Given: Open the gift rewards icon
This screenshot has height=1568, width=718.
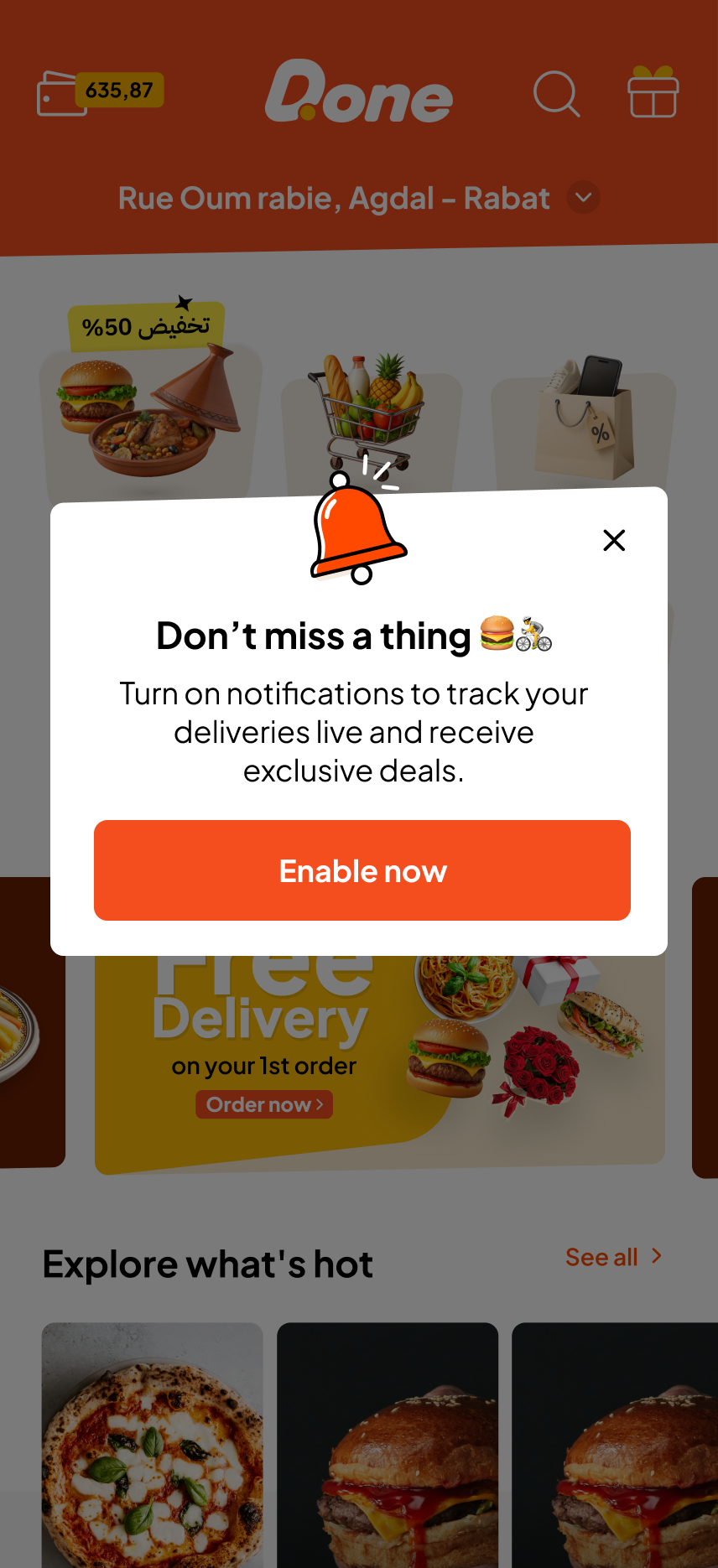Looking at the screenshot, I should point(653,92).
